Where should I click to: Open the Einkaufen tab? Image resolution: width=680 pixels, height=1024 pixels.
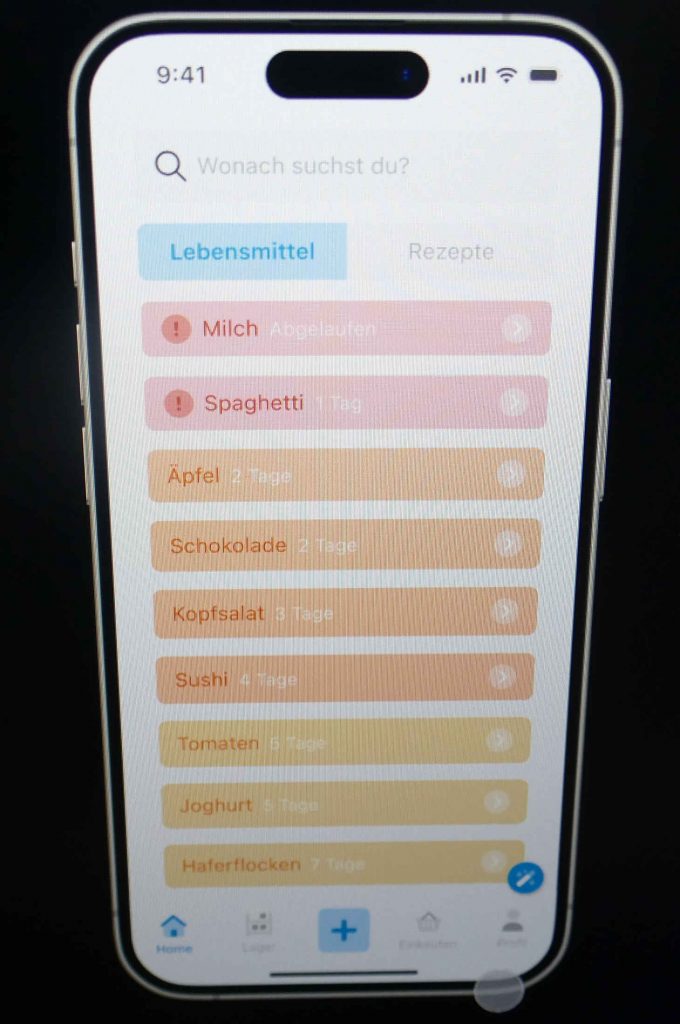[x=428, y=930]
